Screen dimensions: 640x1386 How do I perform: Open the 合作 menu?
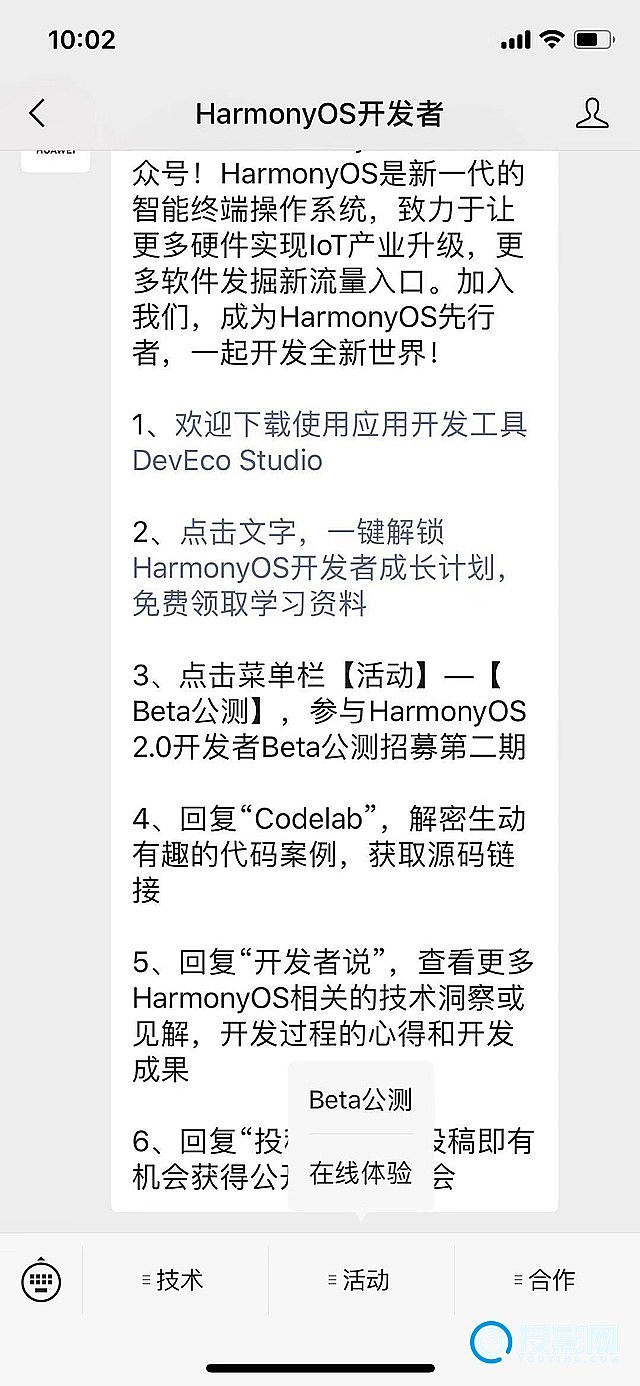tap(547, 1279)
